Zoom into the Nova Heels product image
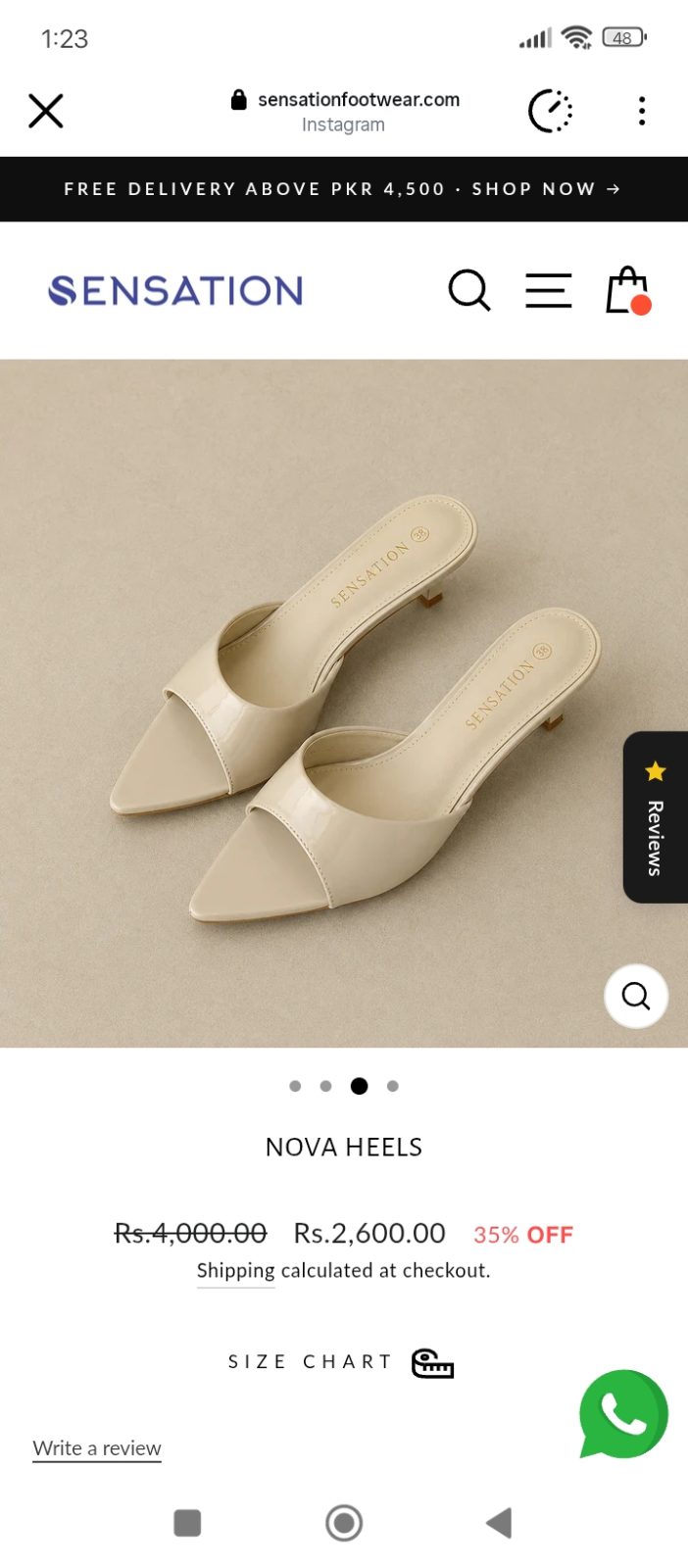688x1568 pixels. pyautogui.click(x=636, y=996)
